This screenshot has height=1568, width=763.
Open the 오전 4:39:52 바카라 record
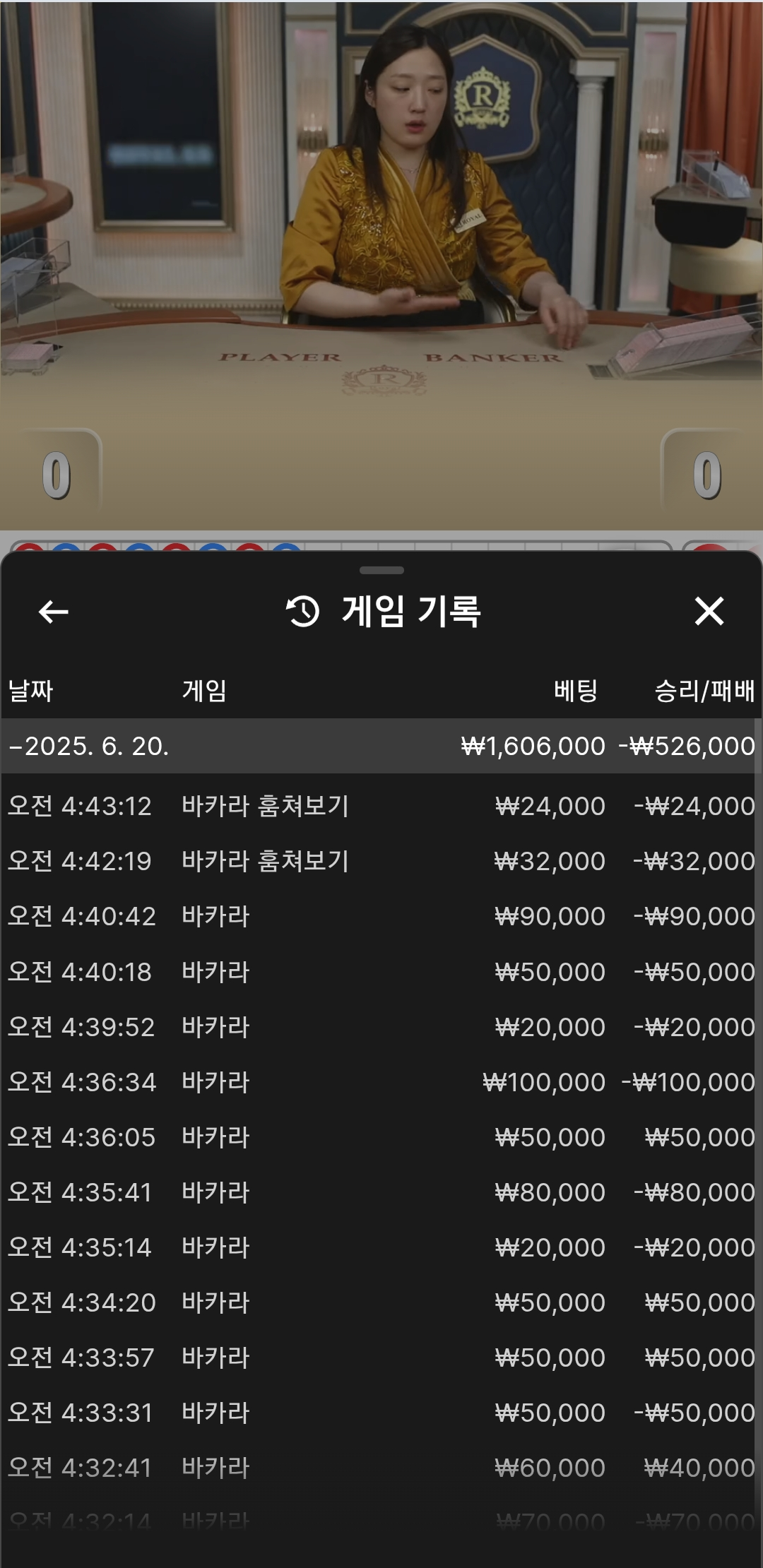pos(380,1027)
